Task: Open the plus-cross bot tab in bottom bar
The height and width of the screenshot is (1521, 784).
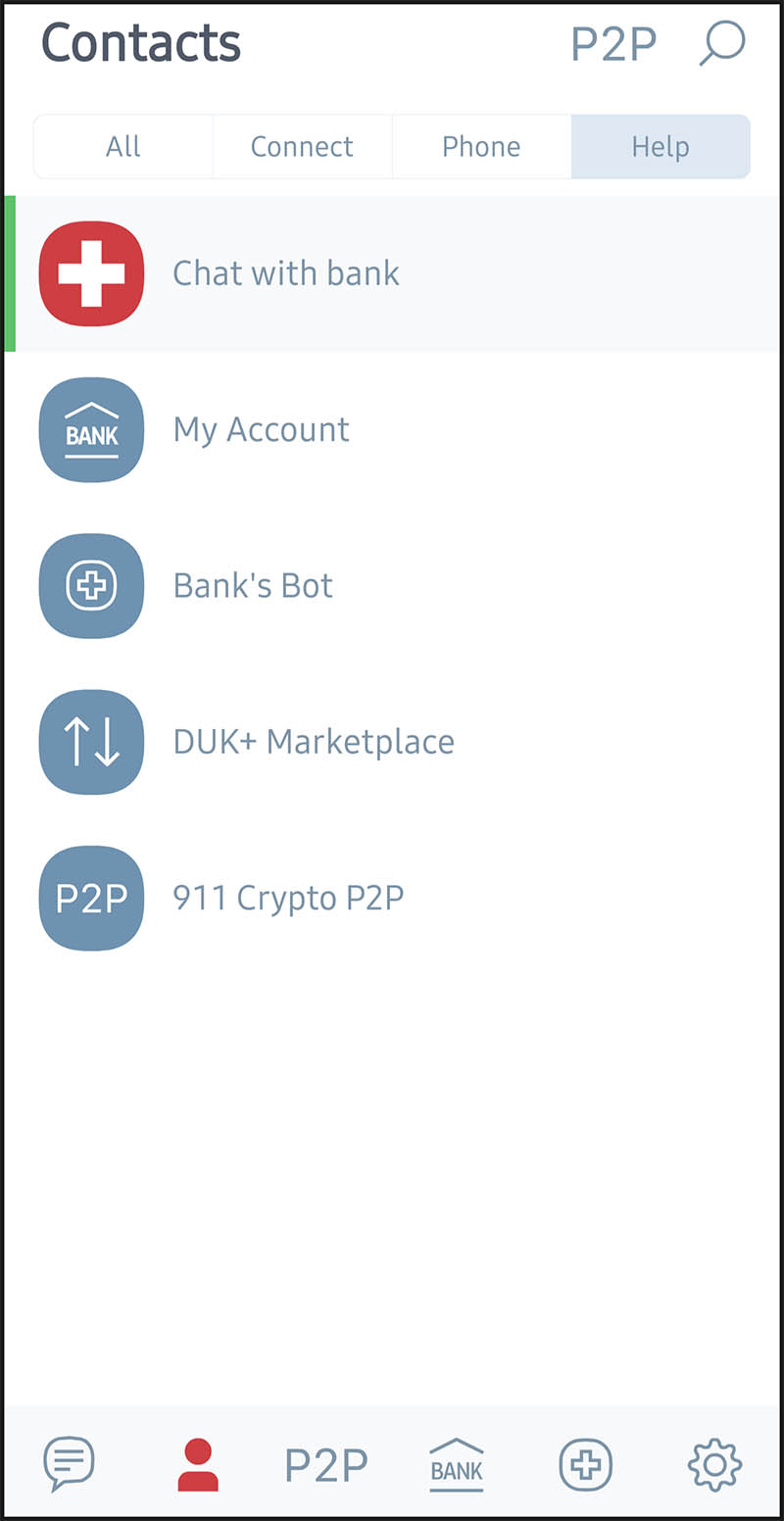Action: (586, 1465)
